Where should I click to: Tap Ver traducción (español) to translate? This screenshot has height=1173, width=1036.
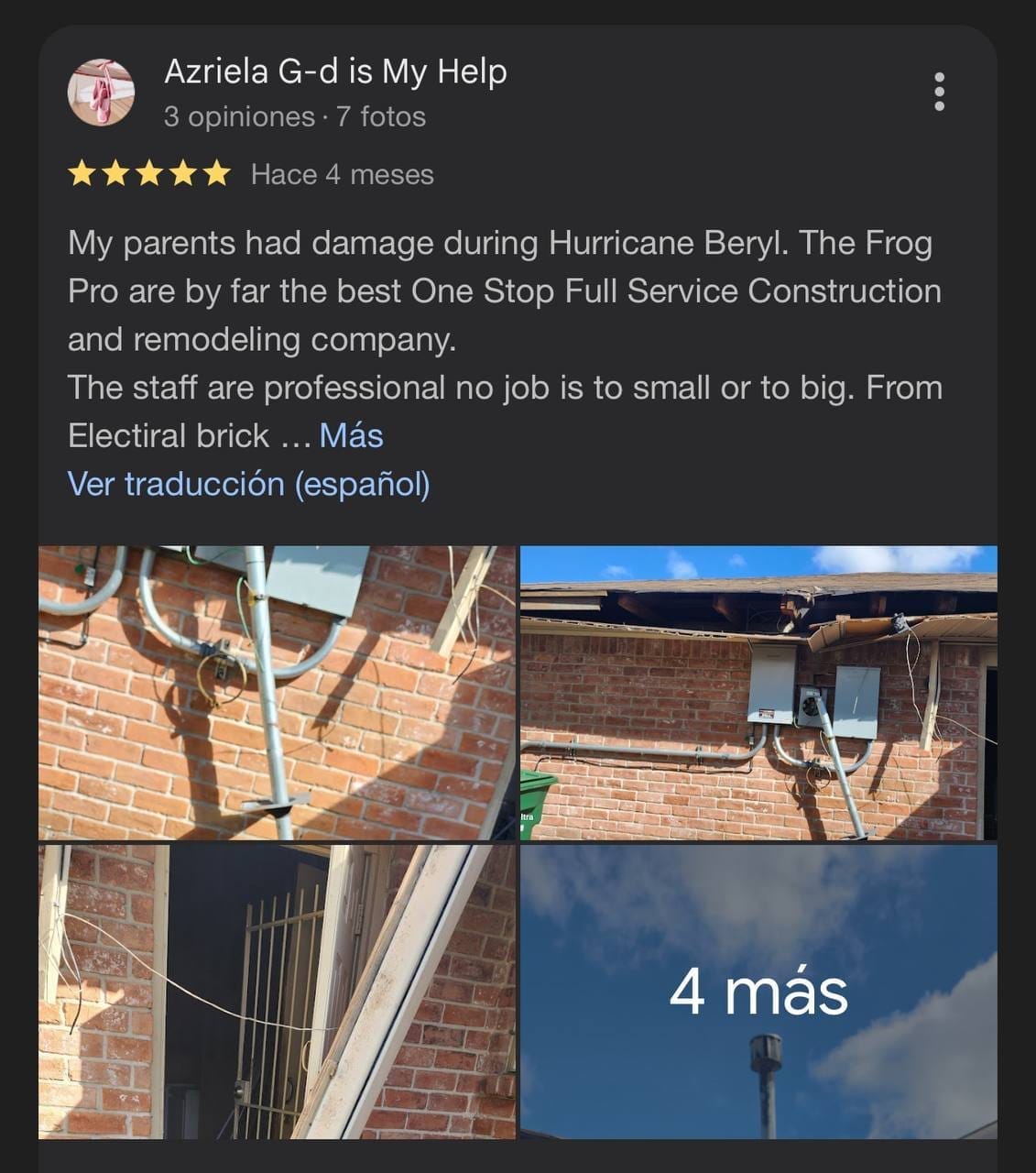(249, 484)
